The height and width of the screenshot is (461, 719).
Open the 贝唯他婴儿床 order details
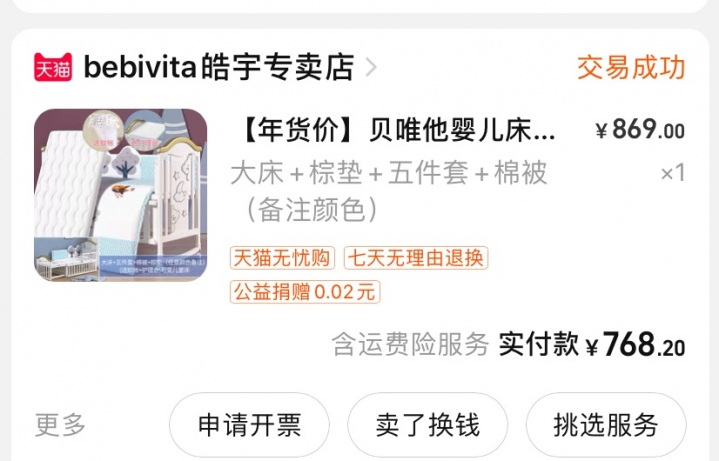398,131
